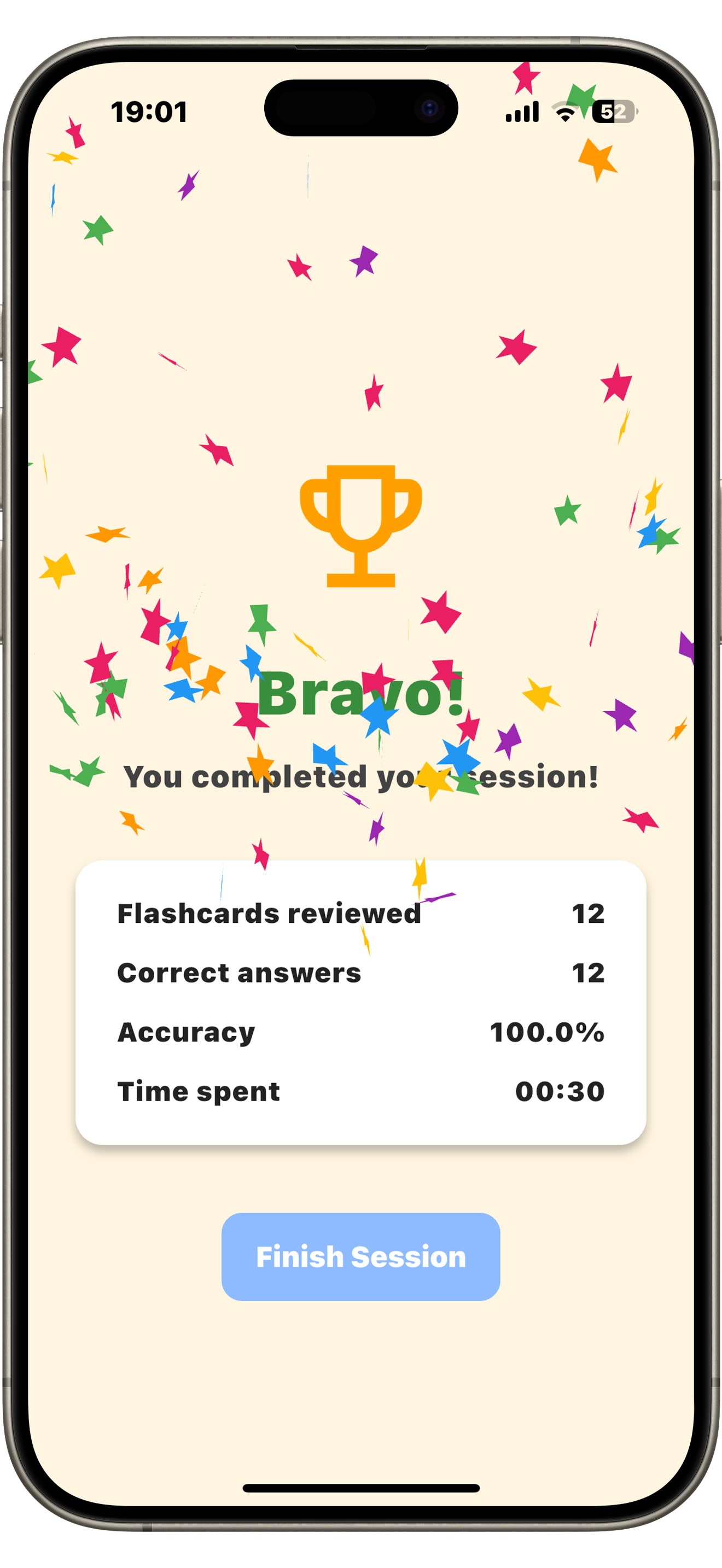
Task: Click the green star below the status bar
Action: pos(98,230)
